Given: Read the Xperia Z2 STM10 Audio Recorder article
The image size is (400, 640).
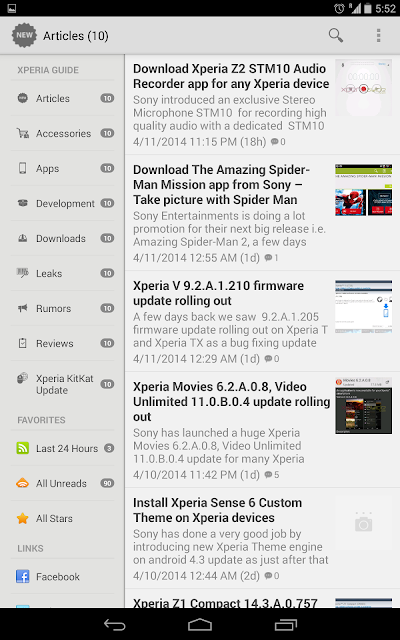Looking at the screenshot, I should pyautogui.click(x=262, y=104).
